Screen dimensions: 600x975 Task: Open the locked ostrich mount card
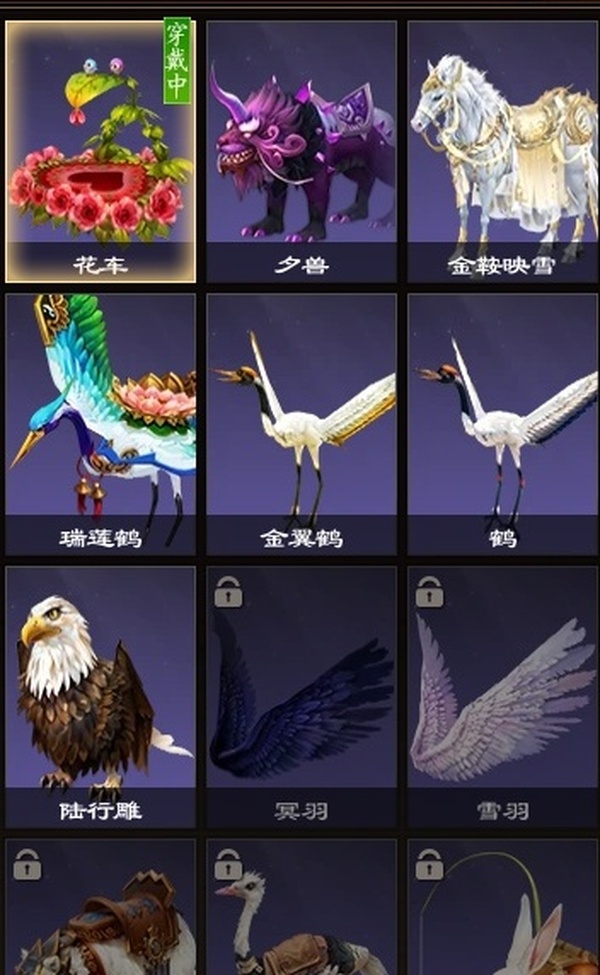301,910
